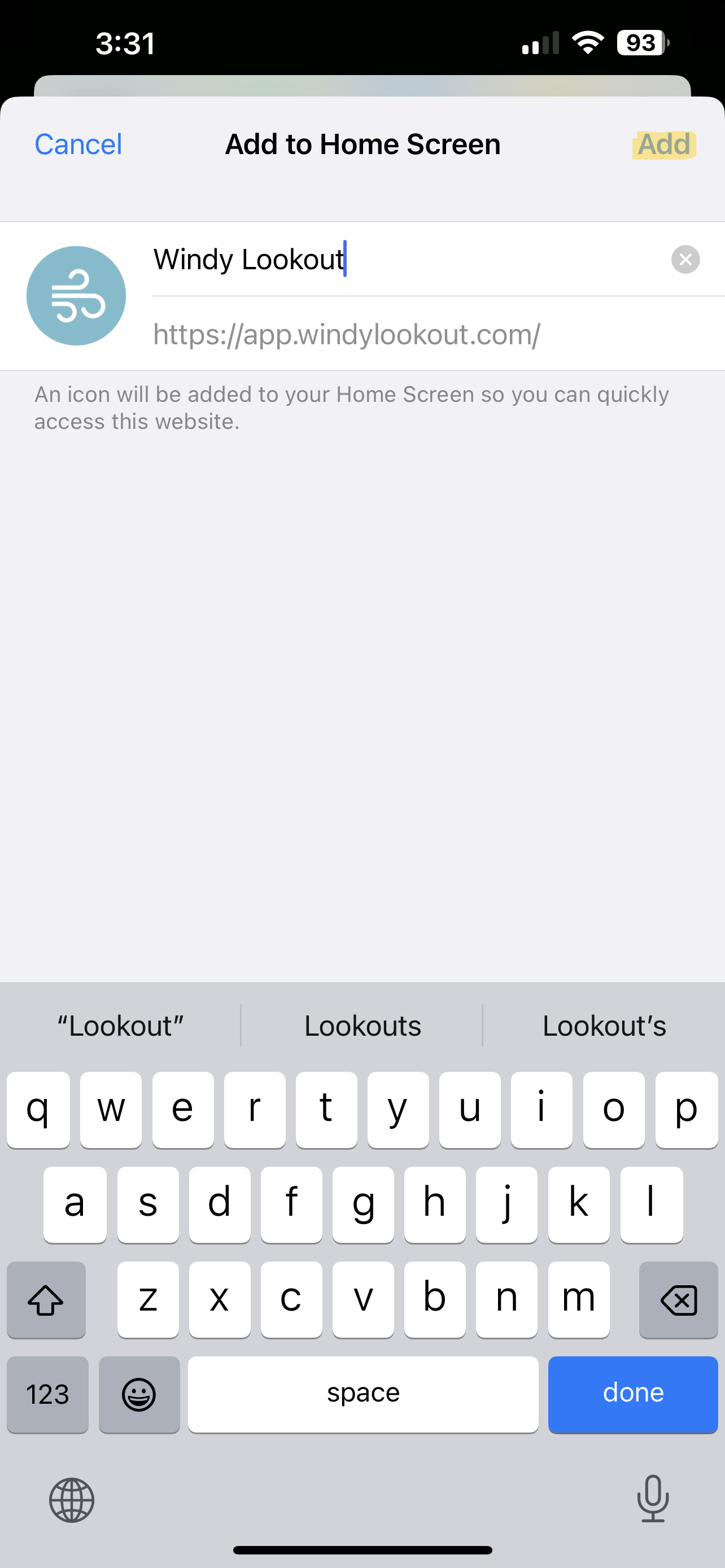
Task: Tap the backspace key
Action: [678, 1299]
